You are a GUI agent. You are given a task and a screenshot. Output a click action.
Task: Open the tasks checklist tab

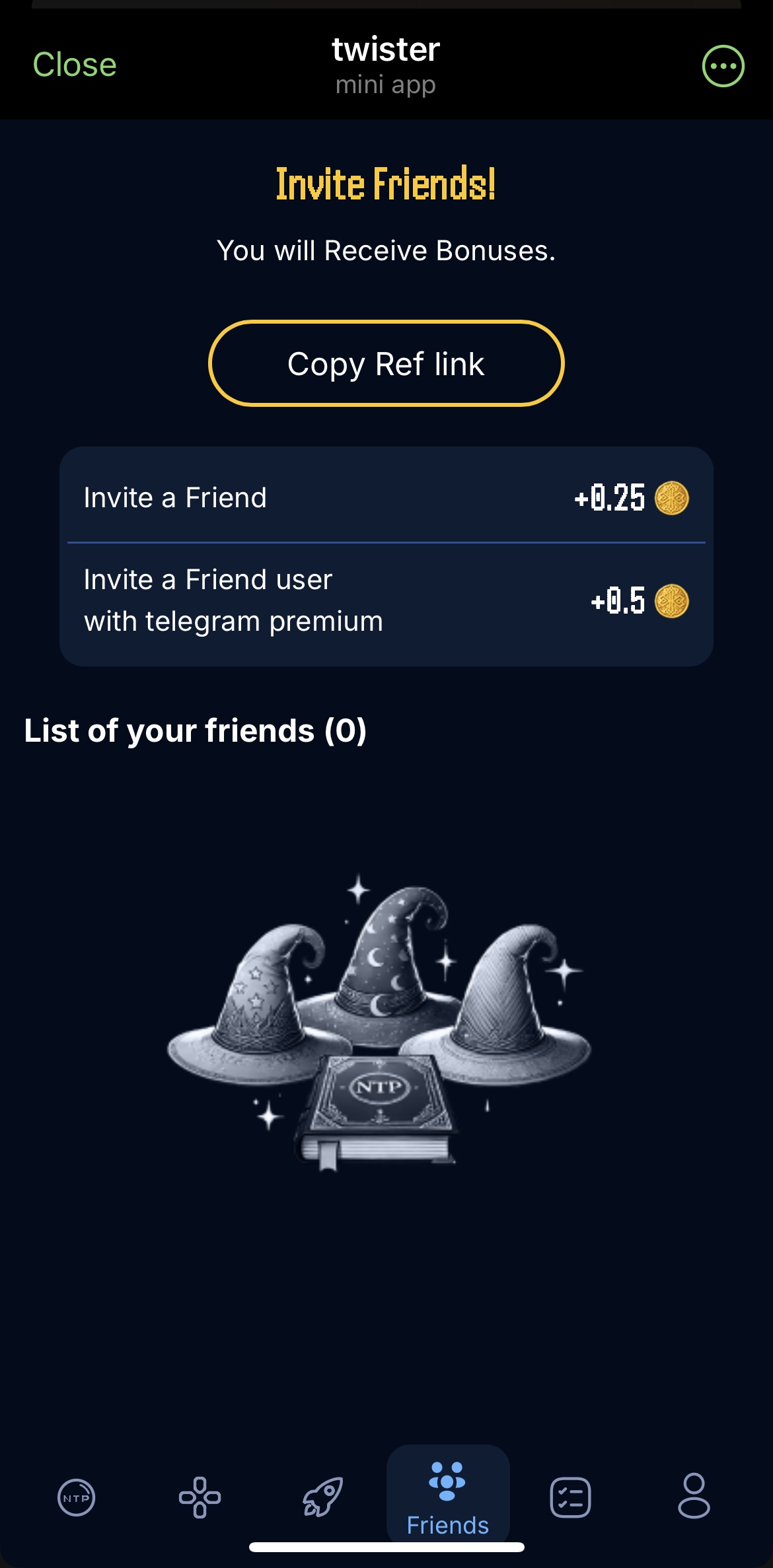(x=570, y=1497)
